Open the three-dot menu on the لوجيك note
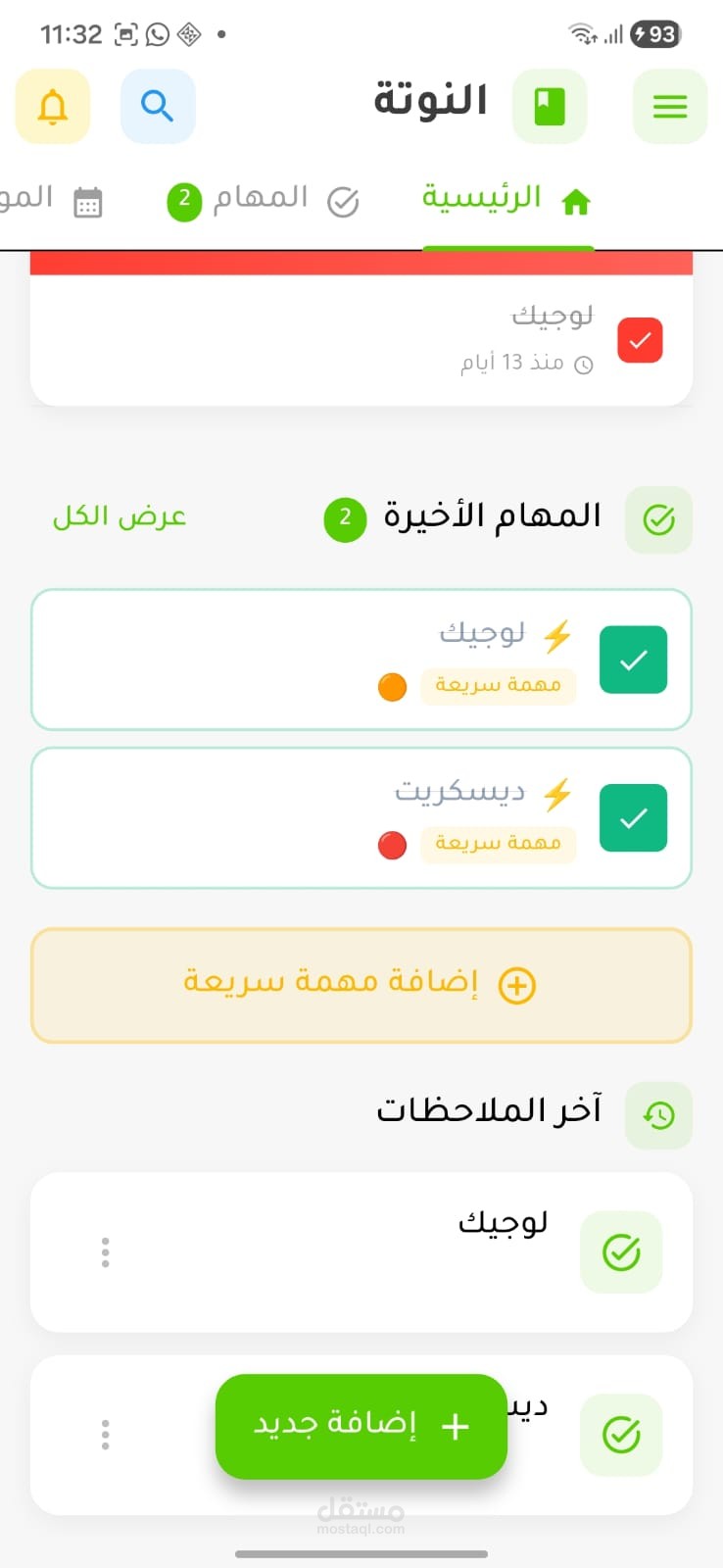This screenshot has height=1568, width=723. 105,1252
